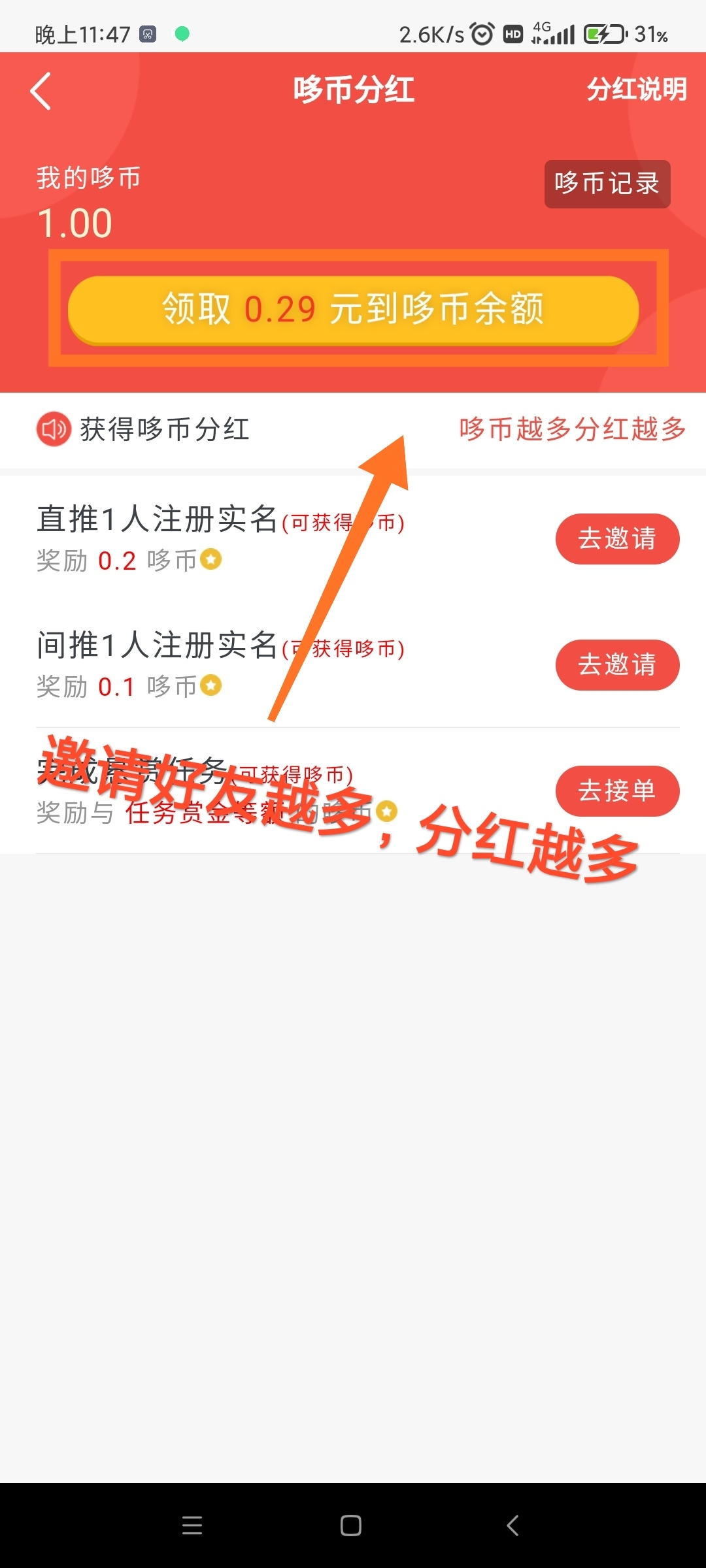Tap 去邀请 for 直推1人注册实名
This screenshot has width=706, height=1568.
coord(617,539)
